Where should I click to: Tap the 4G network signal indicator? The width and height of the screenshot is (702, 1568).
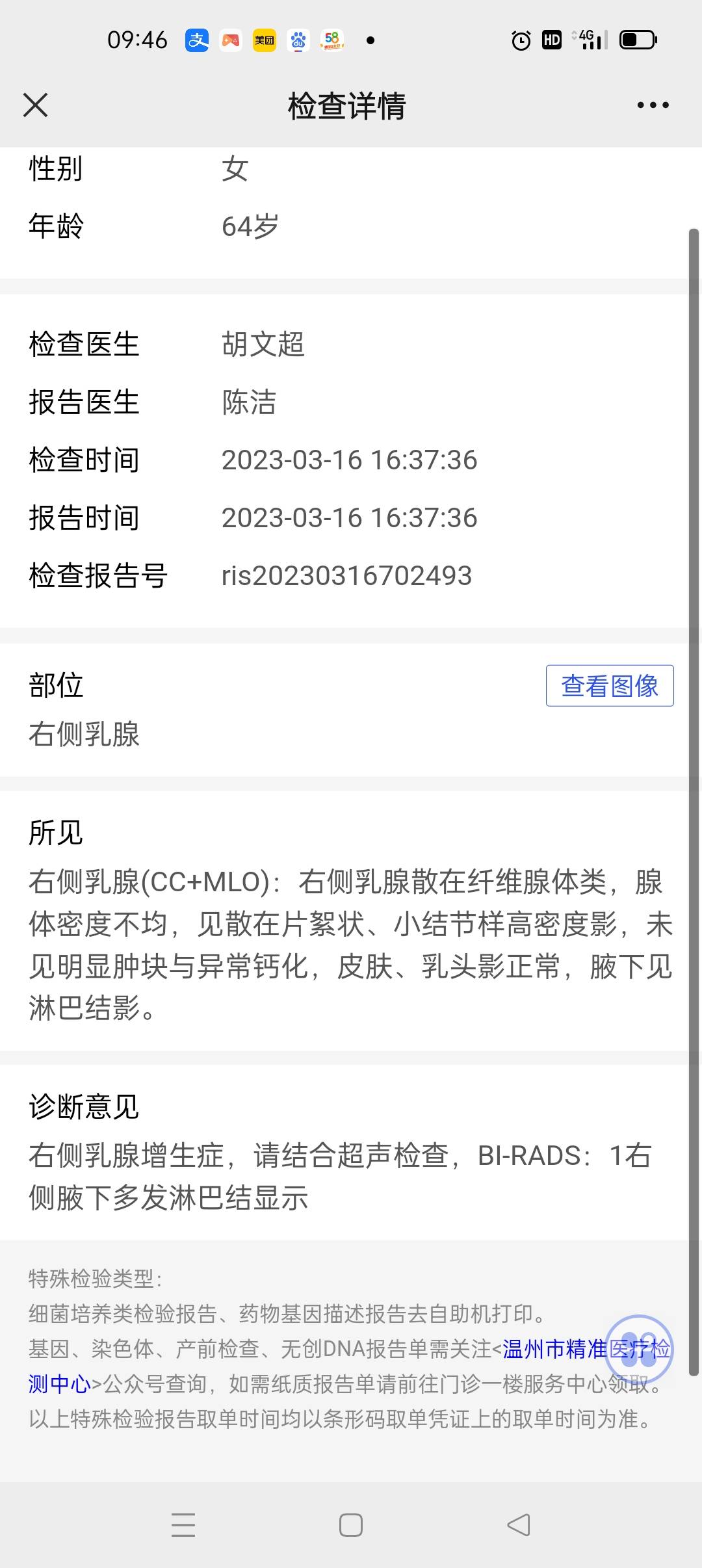(588, 40)
